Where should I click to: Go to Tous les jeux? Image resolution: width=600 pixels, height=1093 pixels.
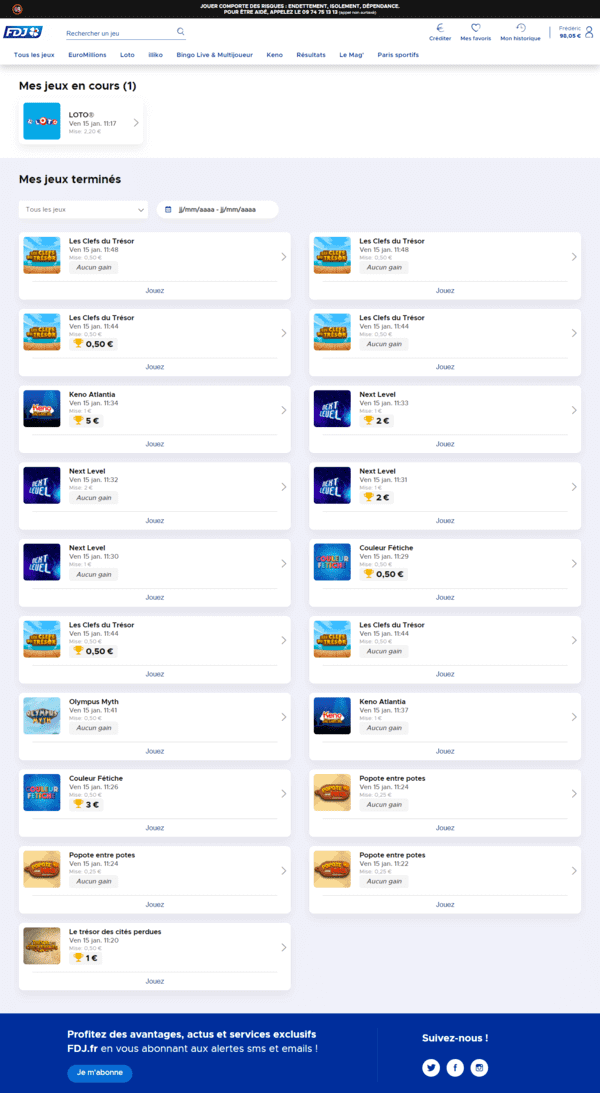point(34,54)
